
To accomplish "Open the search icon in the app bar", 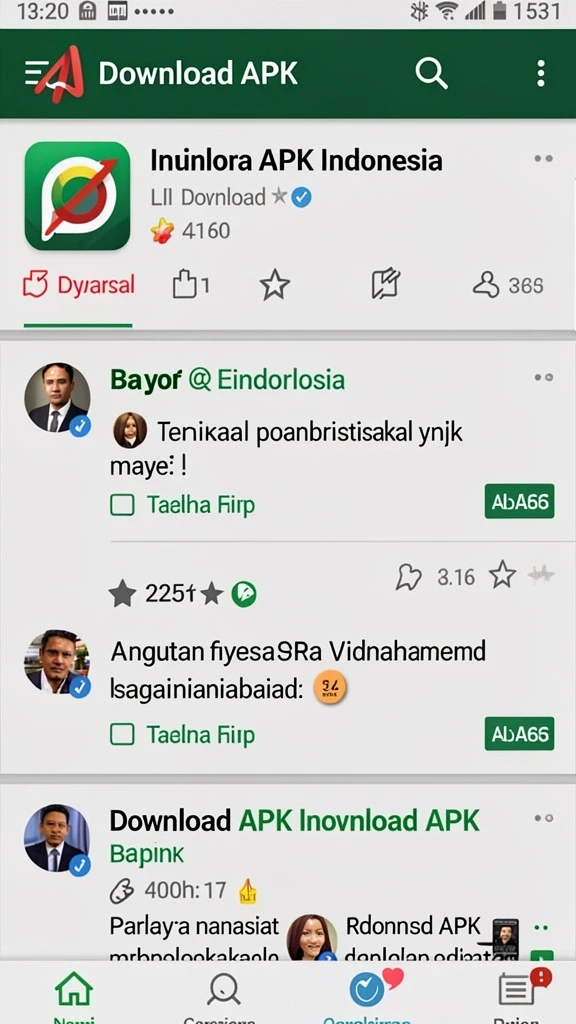I will (432, 72).
